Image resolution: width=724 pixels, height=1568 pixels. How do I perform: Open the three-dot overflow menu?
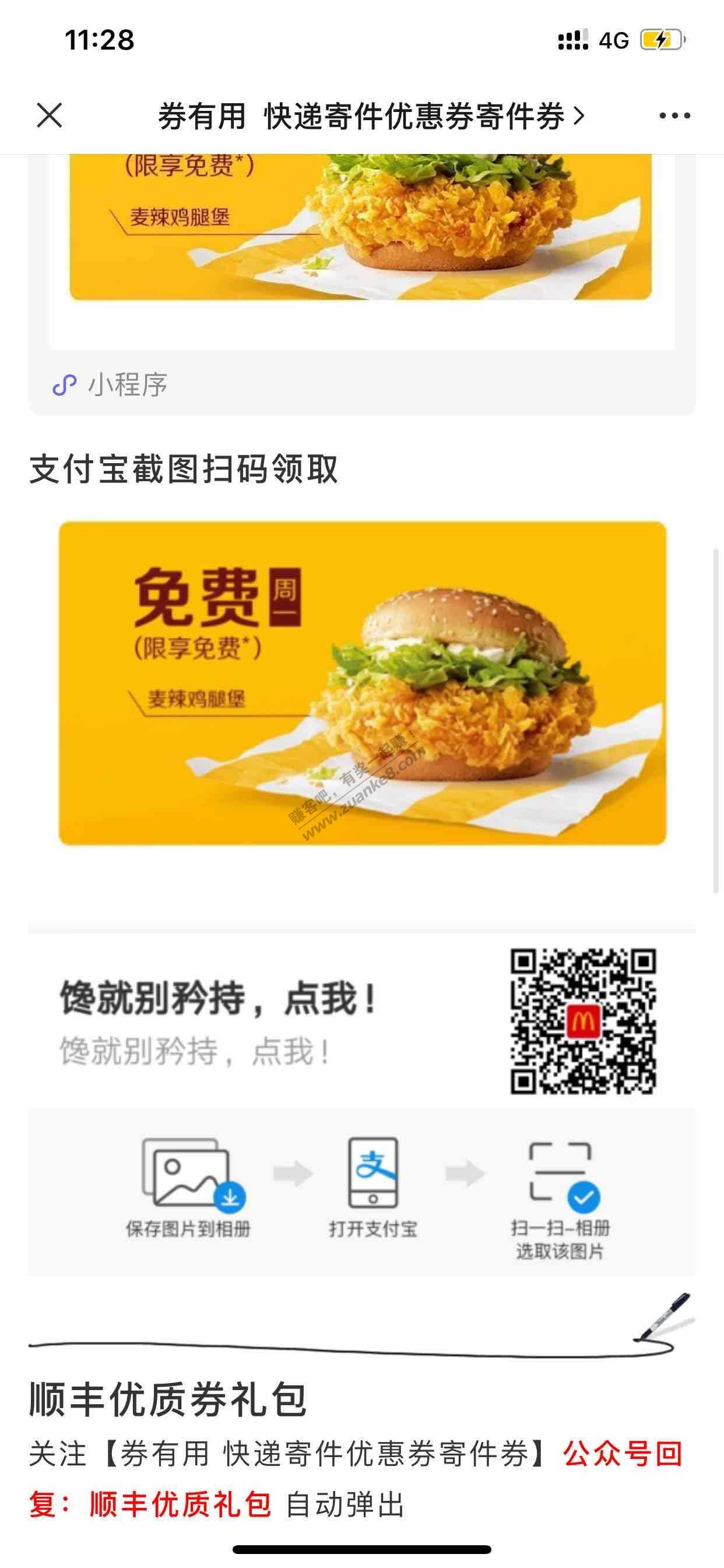674,116
